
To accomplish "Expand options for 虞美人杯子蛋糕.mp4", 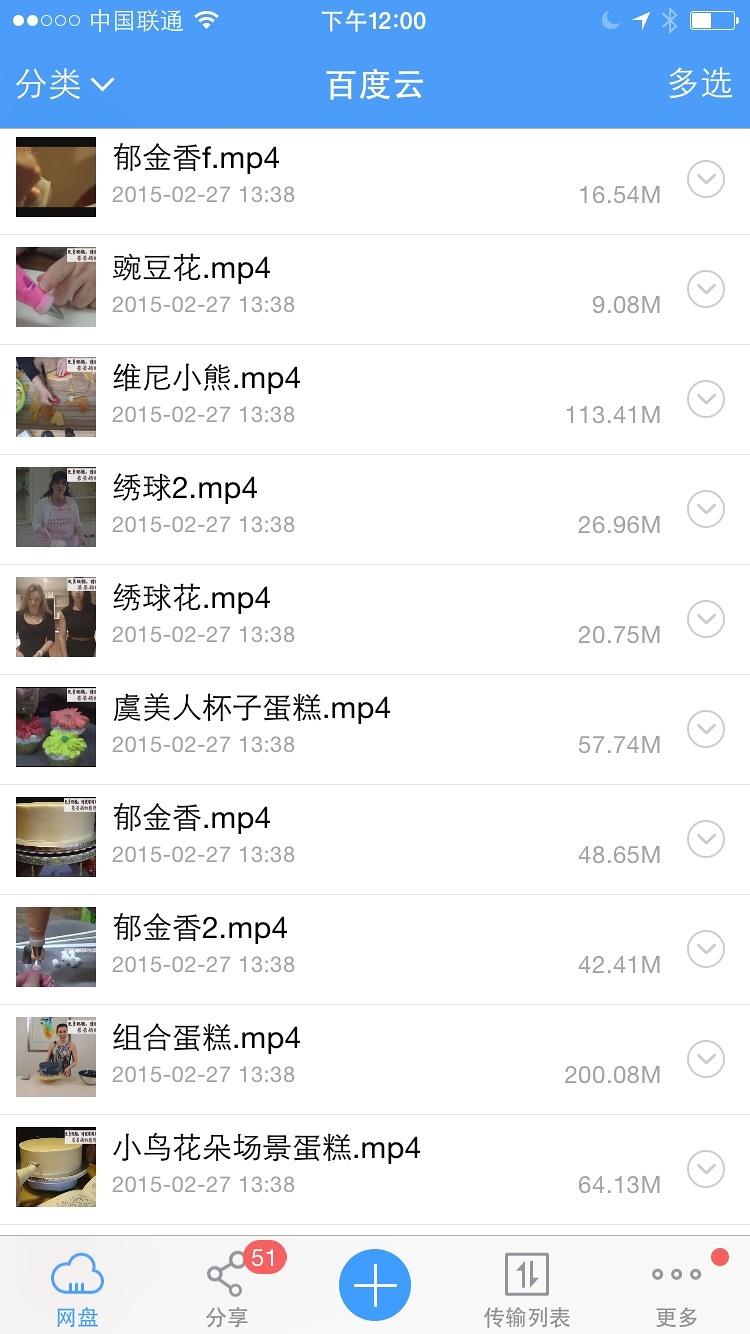I will tap(706, 728).
